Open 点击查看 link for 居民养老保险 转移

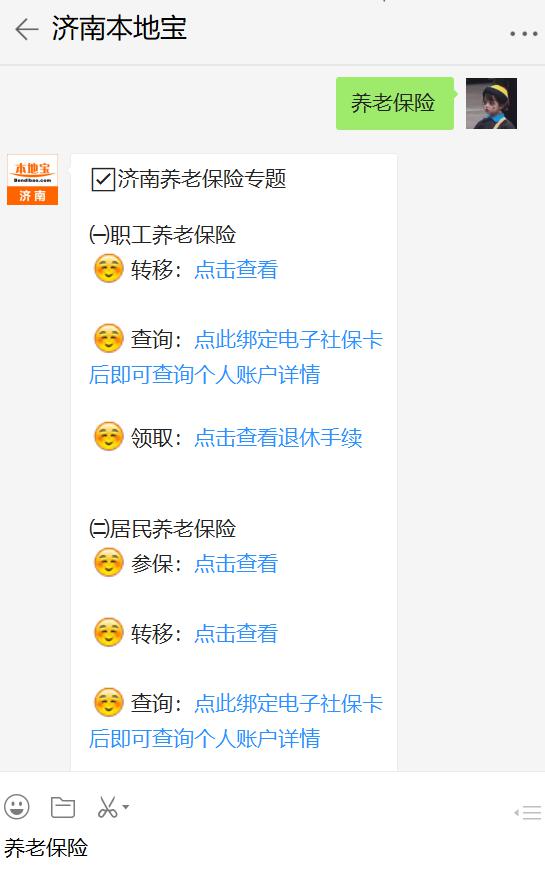(236, 634)
